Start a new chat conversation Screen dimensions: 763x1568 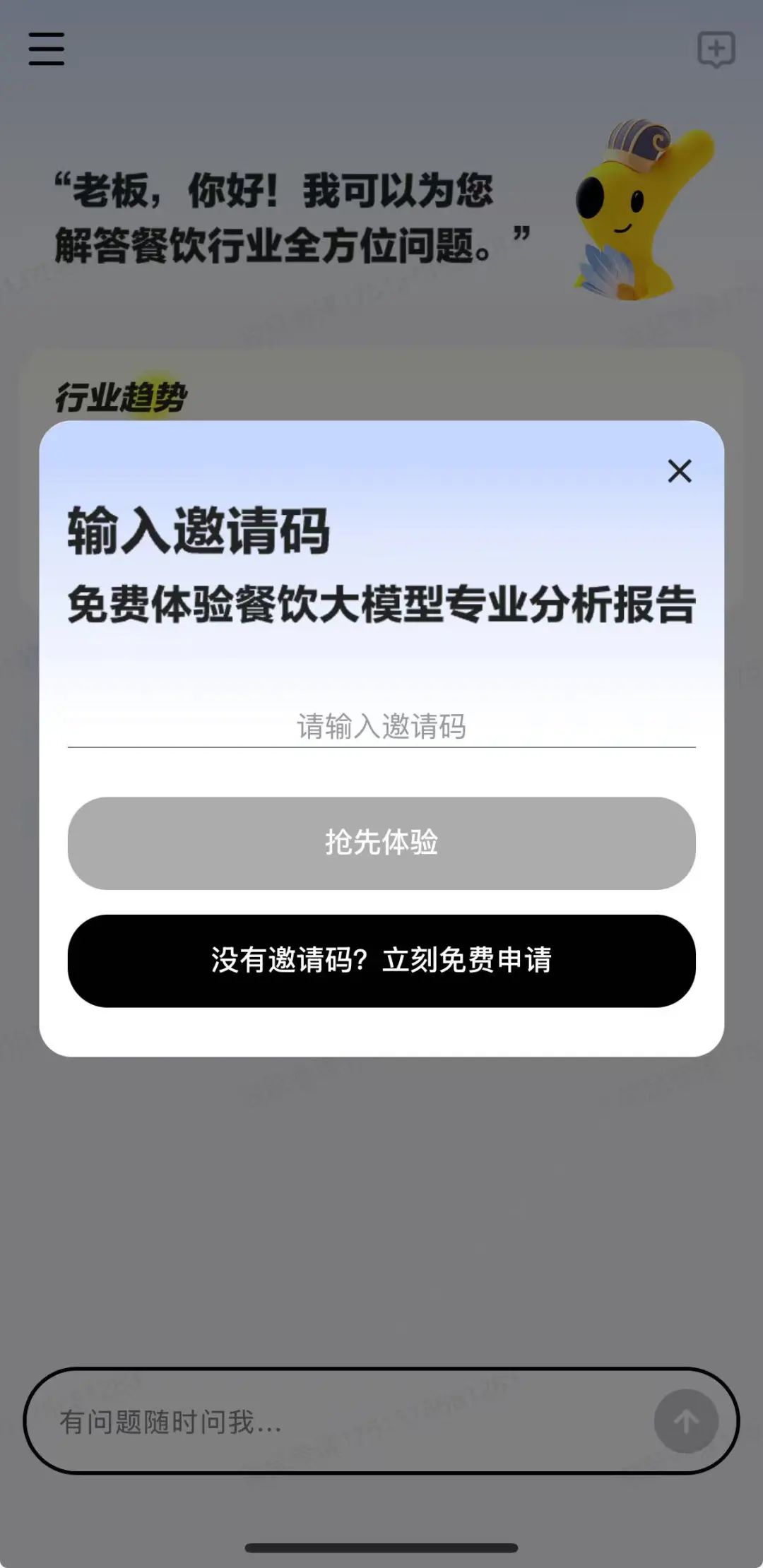[x=716, y=49]
